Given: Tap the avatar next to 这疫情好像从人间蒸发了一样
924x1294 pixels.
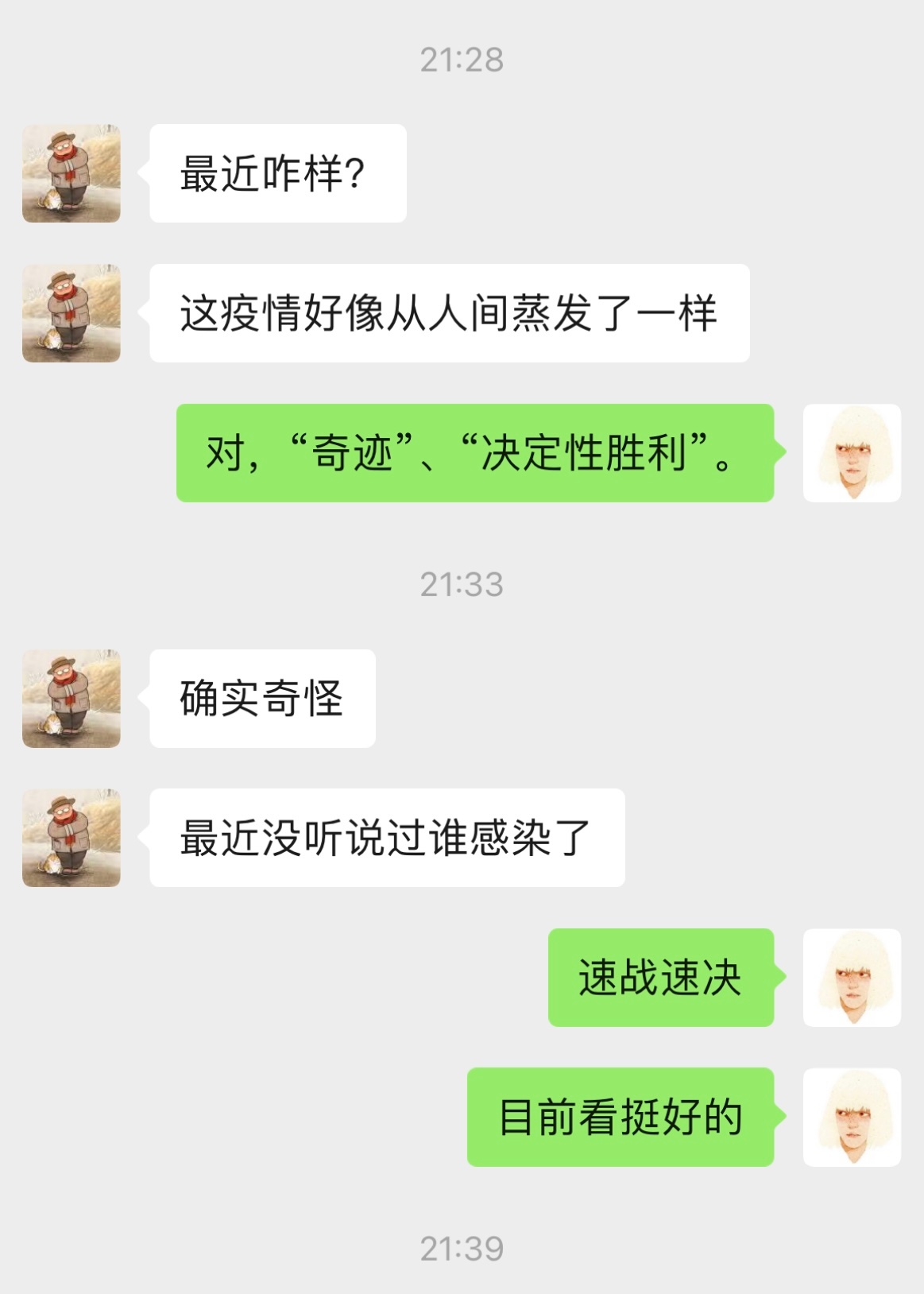Looking at the screenshot, I should (72, 313).
